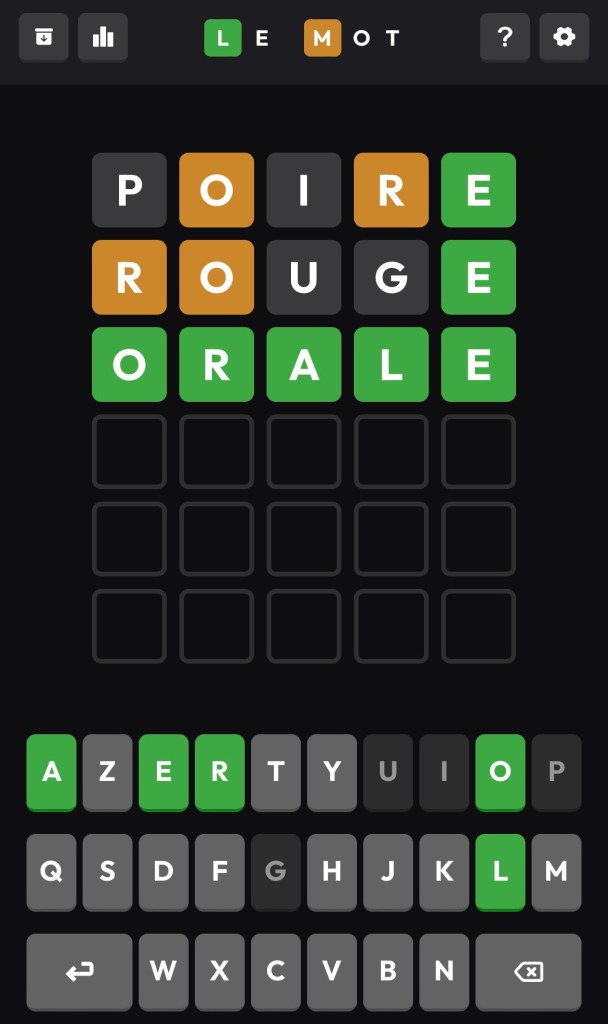The image size is (608, 1024).
Task: Tap the C key
Action: click(x=275, y=971)
